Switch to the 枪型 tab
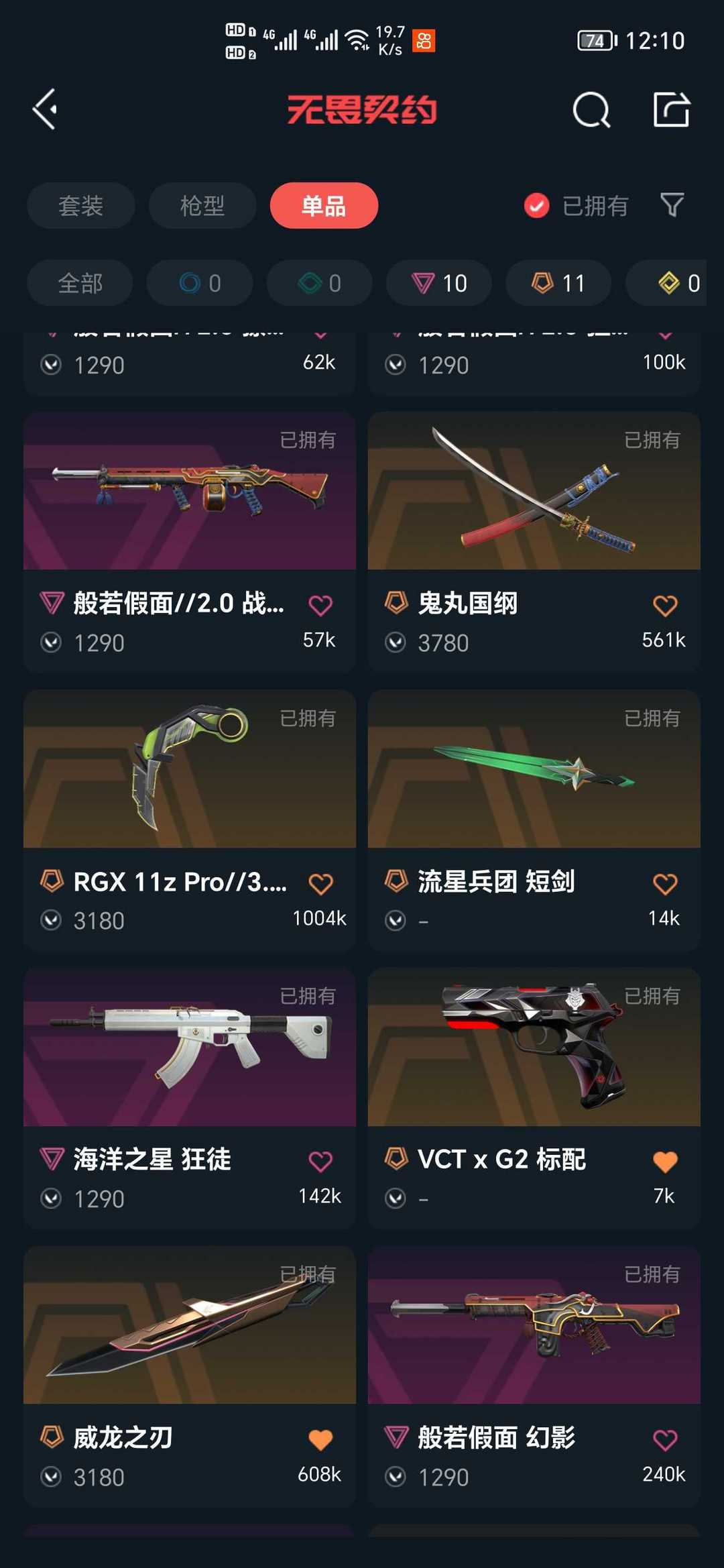The image size is (724, 1568). 202,205
